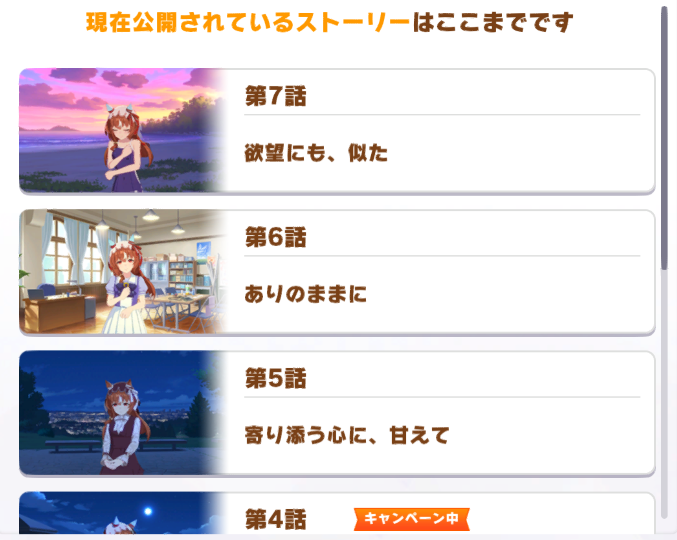Select episode 第6話 ありのままに
Viewport: 677px width, 540px height.
coord(337,272)
